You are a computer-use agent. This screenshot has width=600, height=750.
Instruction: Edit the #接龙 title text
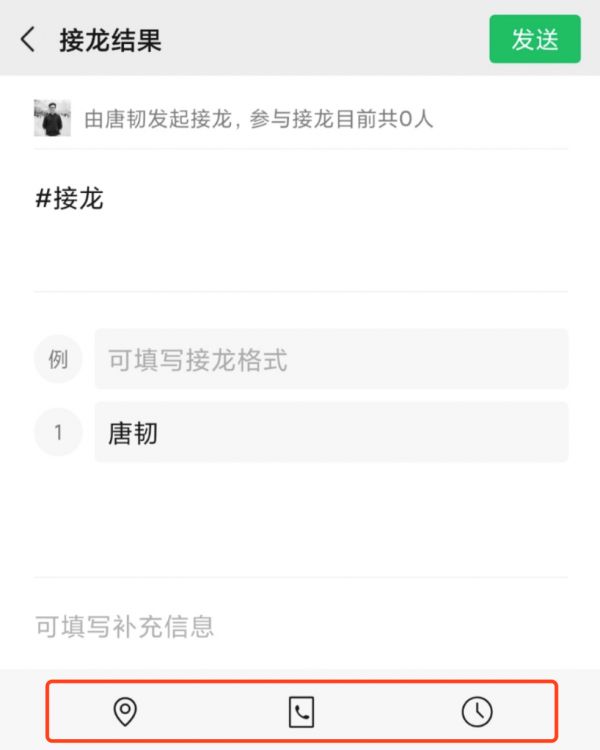click(70, 198)
